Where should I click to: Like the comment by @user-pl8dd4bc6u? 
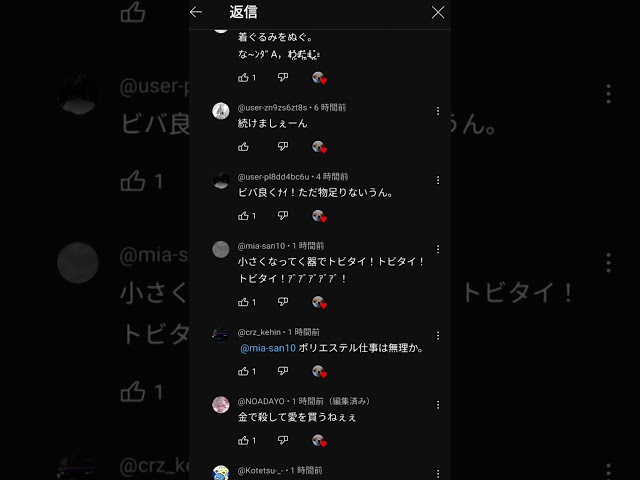(243, 216)
